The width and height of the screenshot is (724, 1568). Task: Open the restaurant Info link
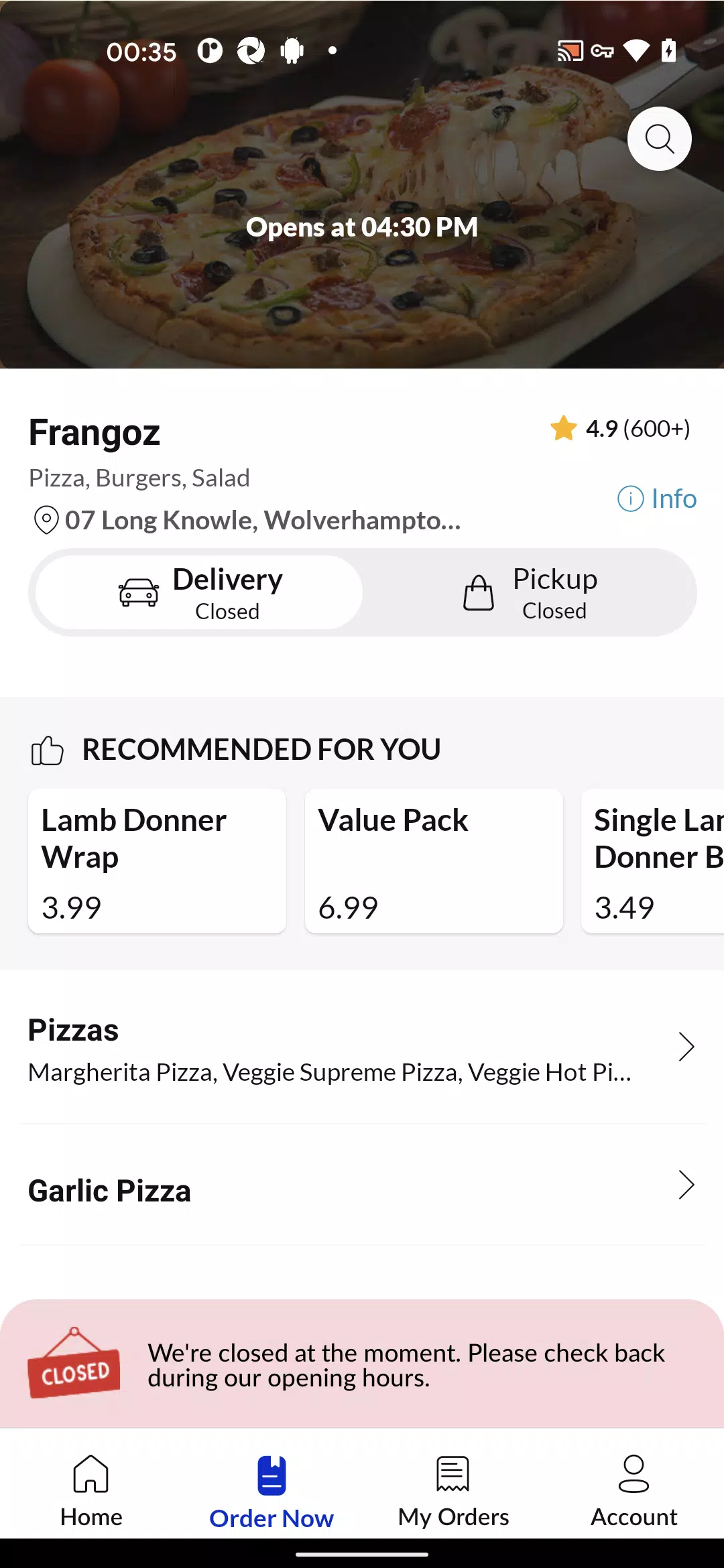pyautogui.click(x=657, y=499)
